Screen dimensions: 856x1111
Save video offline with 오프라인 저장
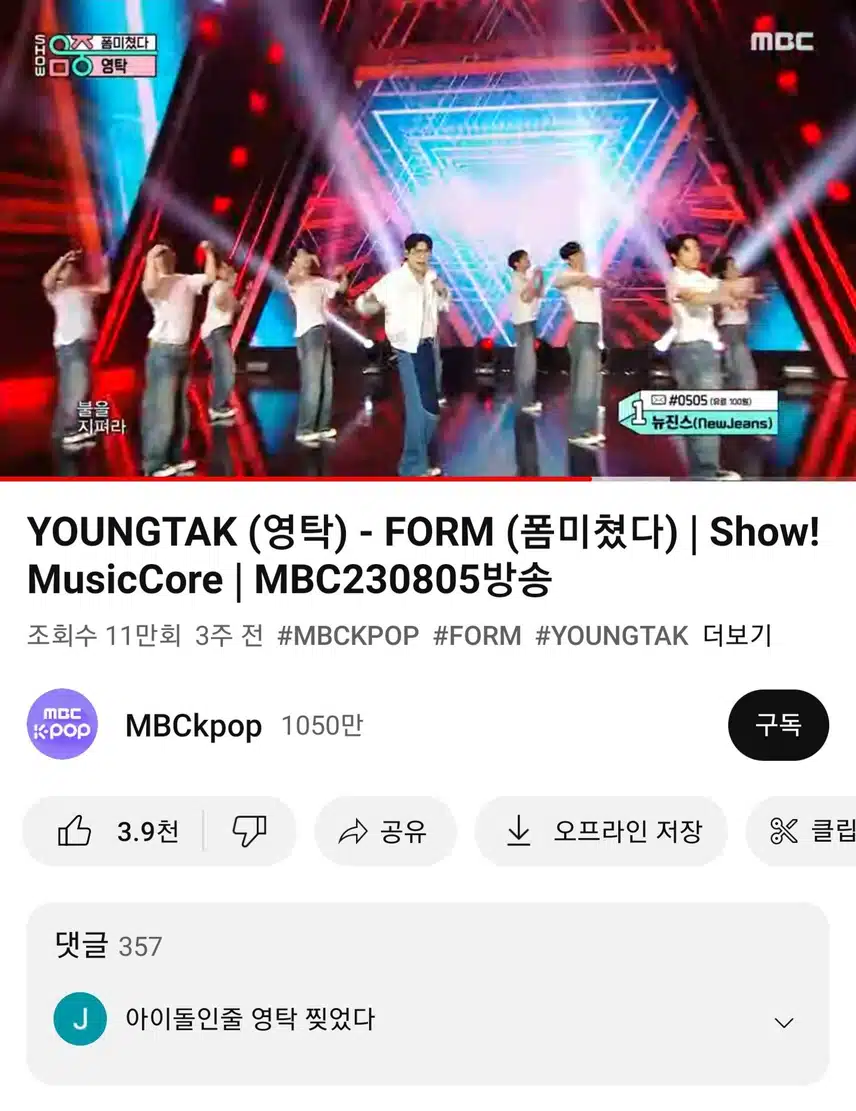[x=601, y=831]
